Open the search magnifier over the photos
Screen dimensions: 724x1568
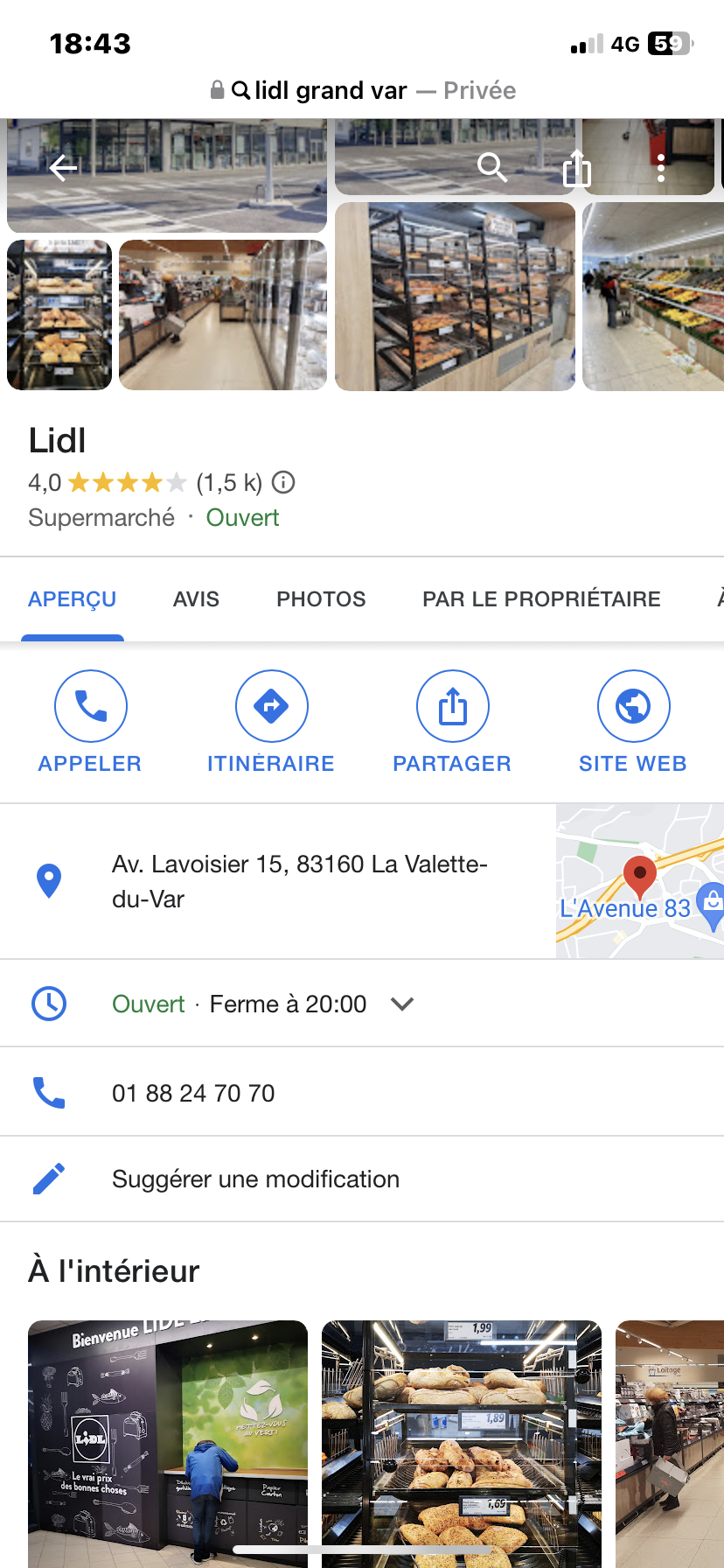(x=491, y=166)
